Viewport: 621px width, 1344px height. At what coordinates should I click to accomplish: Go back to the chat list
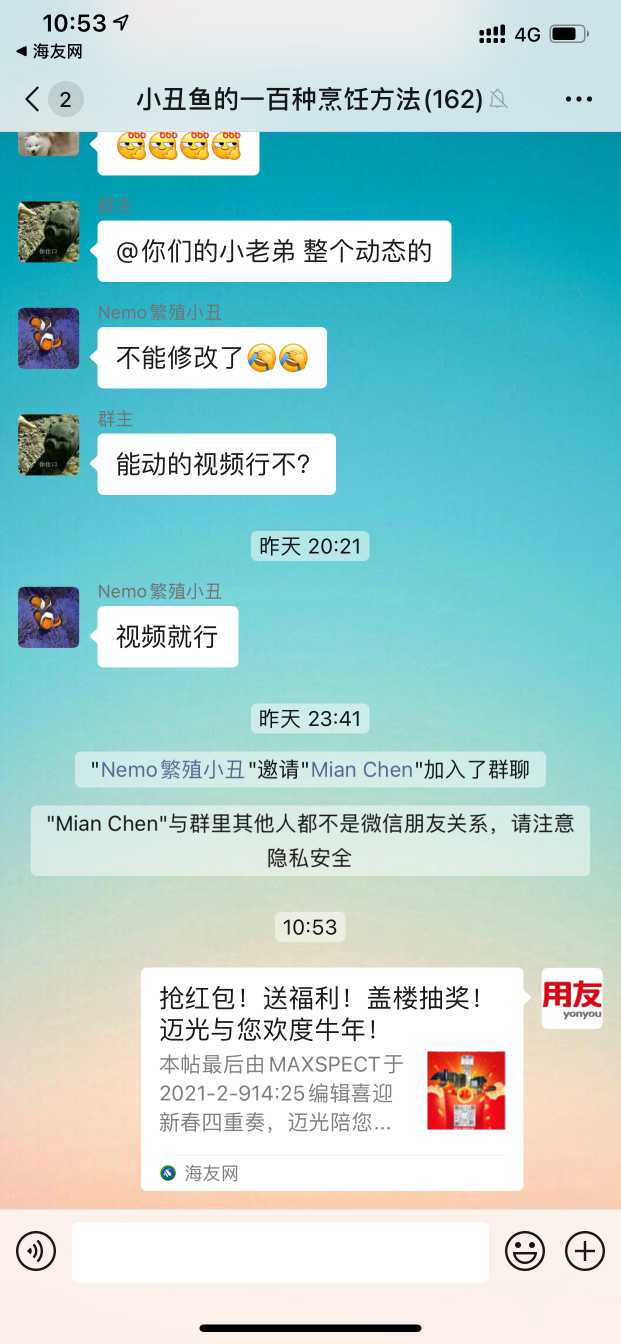pyautogui.click(x=34, y=99)
